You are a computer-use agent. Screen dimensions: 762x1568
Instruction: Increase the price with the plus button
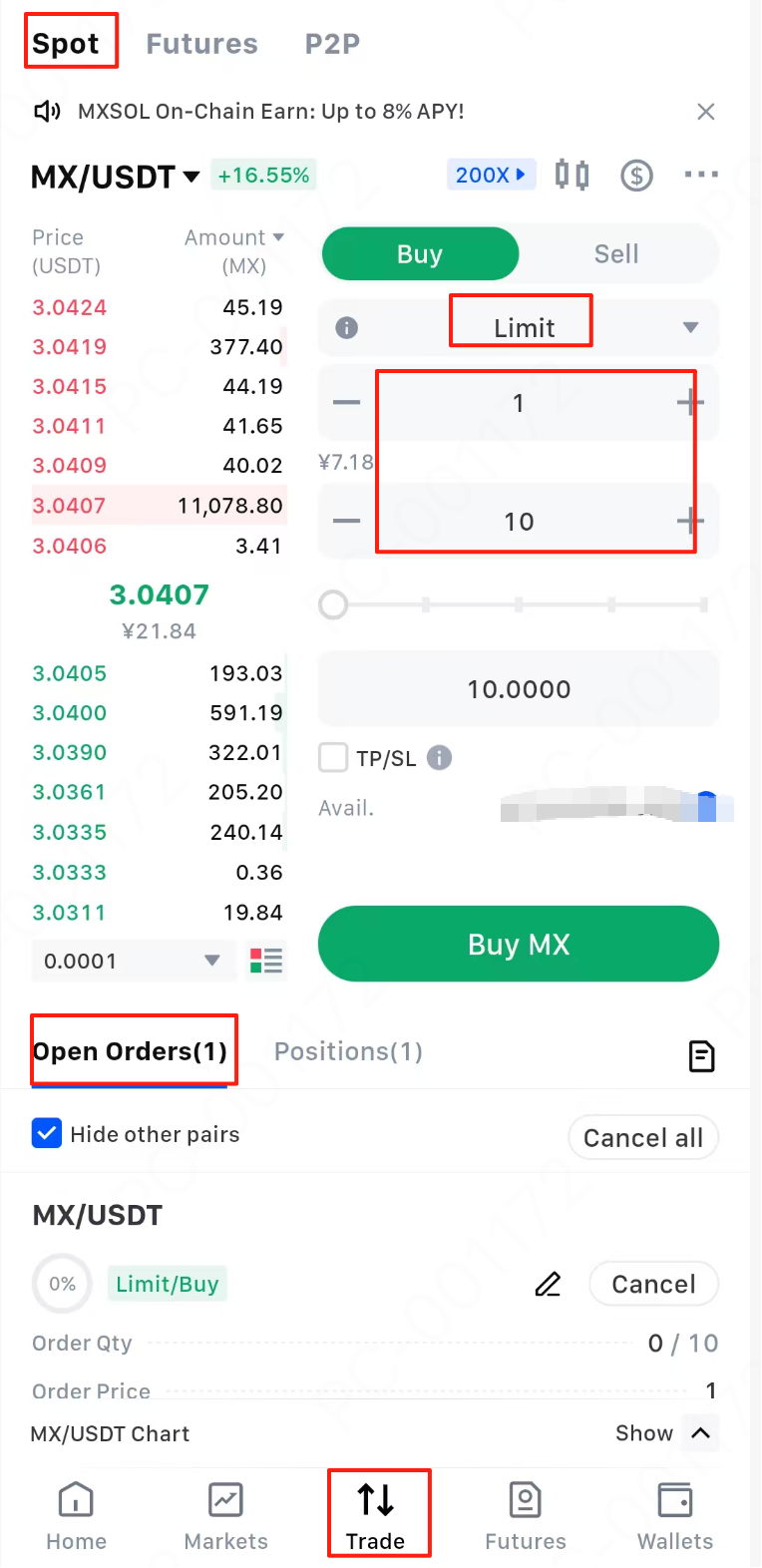click(x=689, y=403)
